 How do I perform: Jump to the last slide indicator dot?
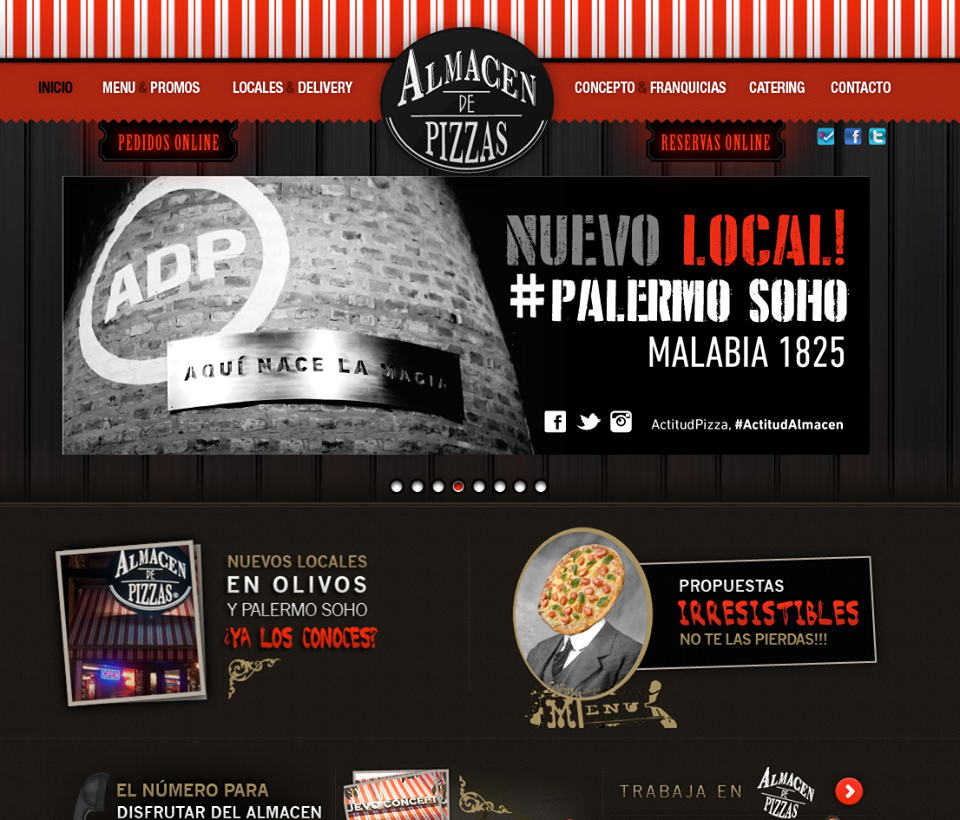(541, 487)
